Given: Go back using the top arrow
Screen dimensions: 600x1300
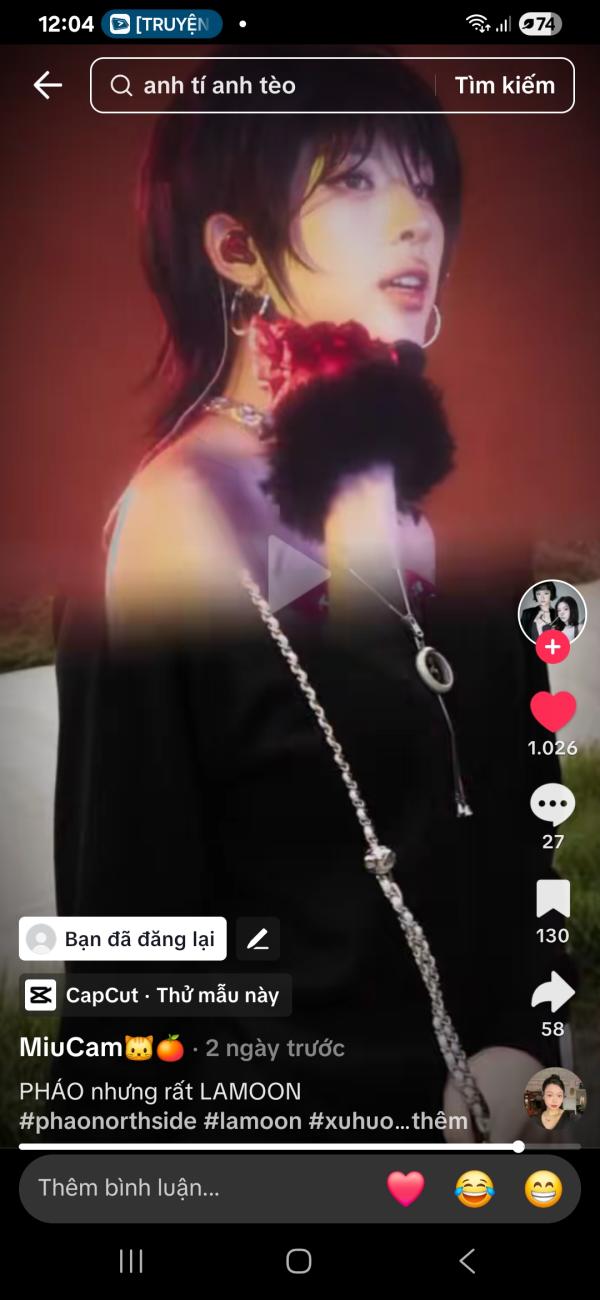Looking at the screenshot, I should point(47,85).
